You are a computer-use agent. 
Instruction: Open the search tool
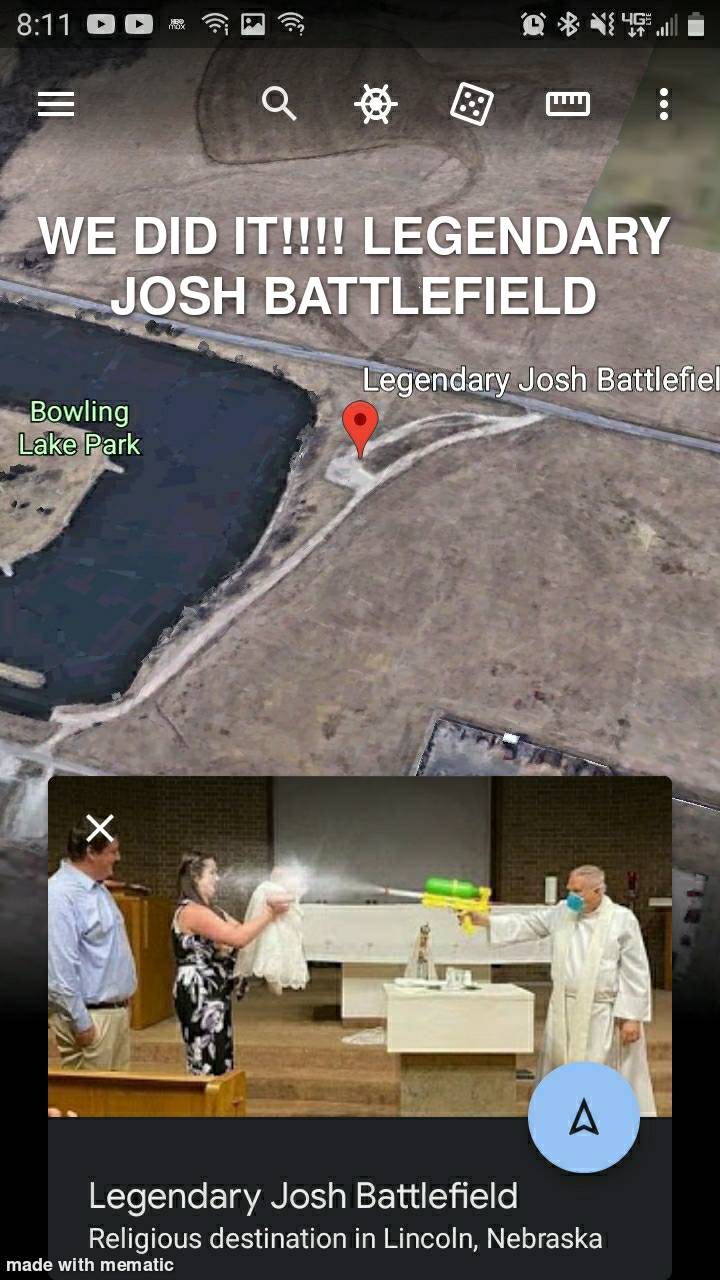click(x=279, y=103)
